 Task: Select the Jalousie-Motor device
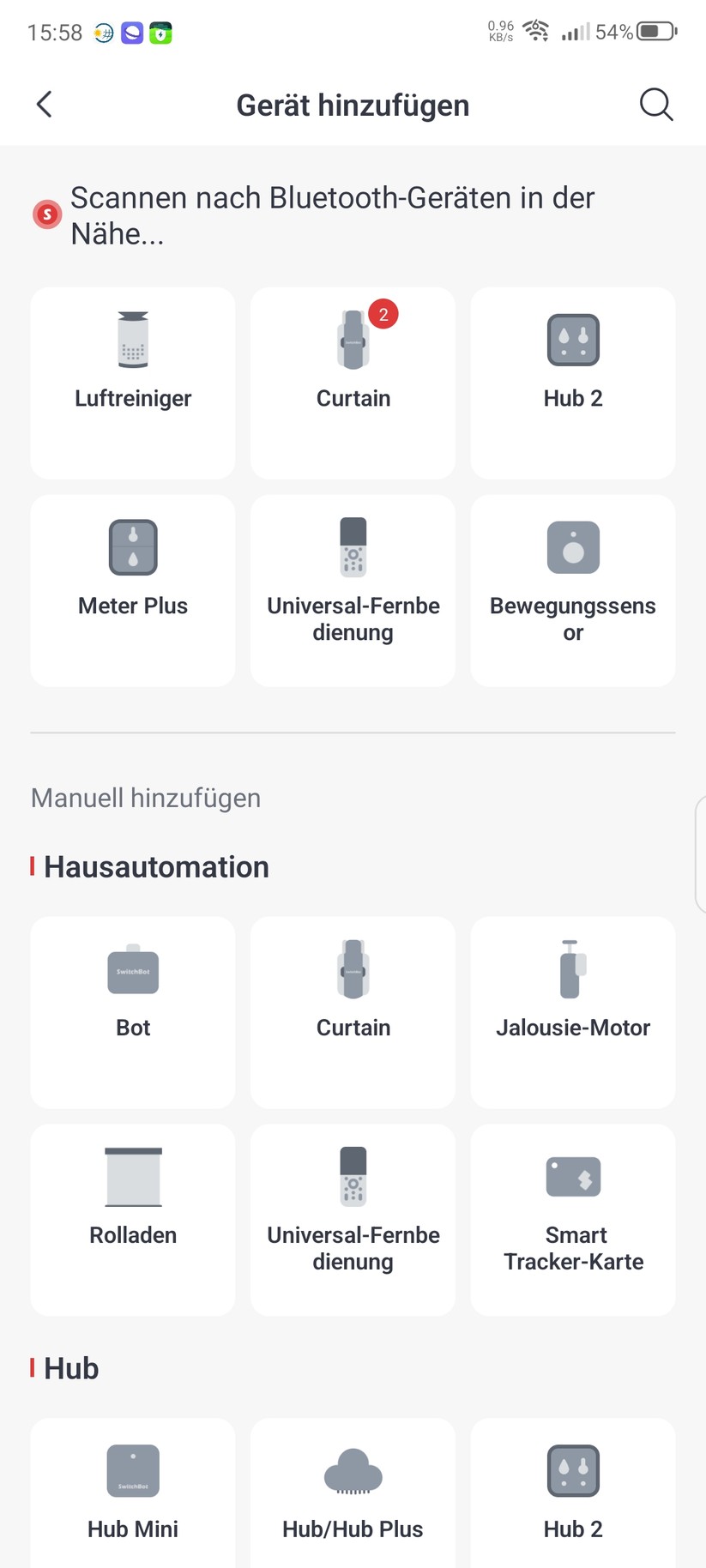(572, 1012)
